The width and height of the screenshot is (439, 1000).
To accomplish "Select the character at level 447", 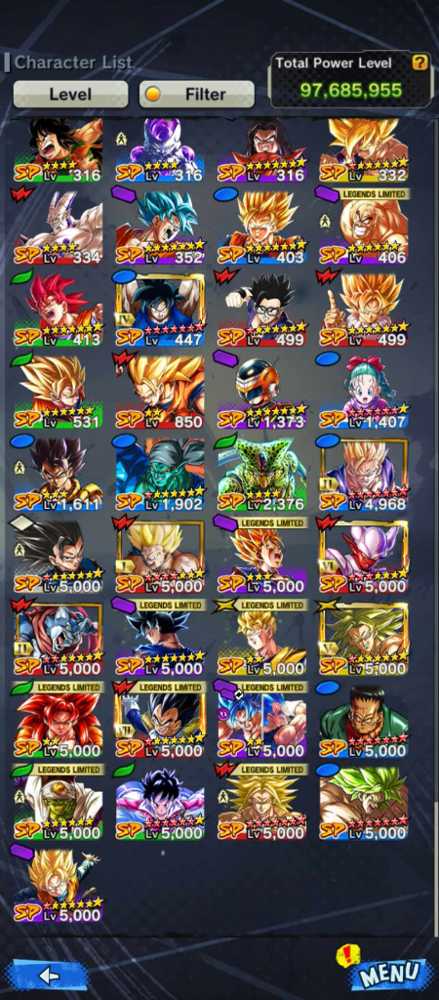I will click(160, 309).
